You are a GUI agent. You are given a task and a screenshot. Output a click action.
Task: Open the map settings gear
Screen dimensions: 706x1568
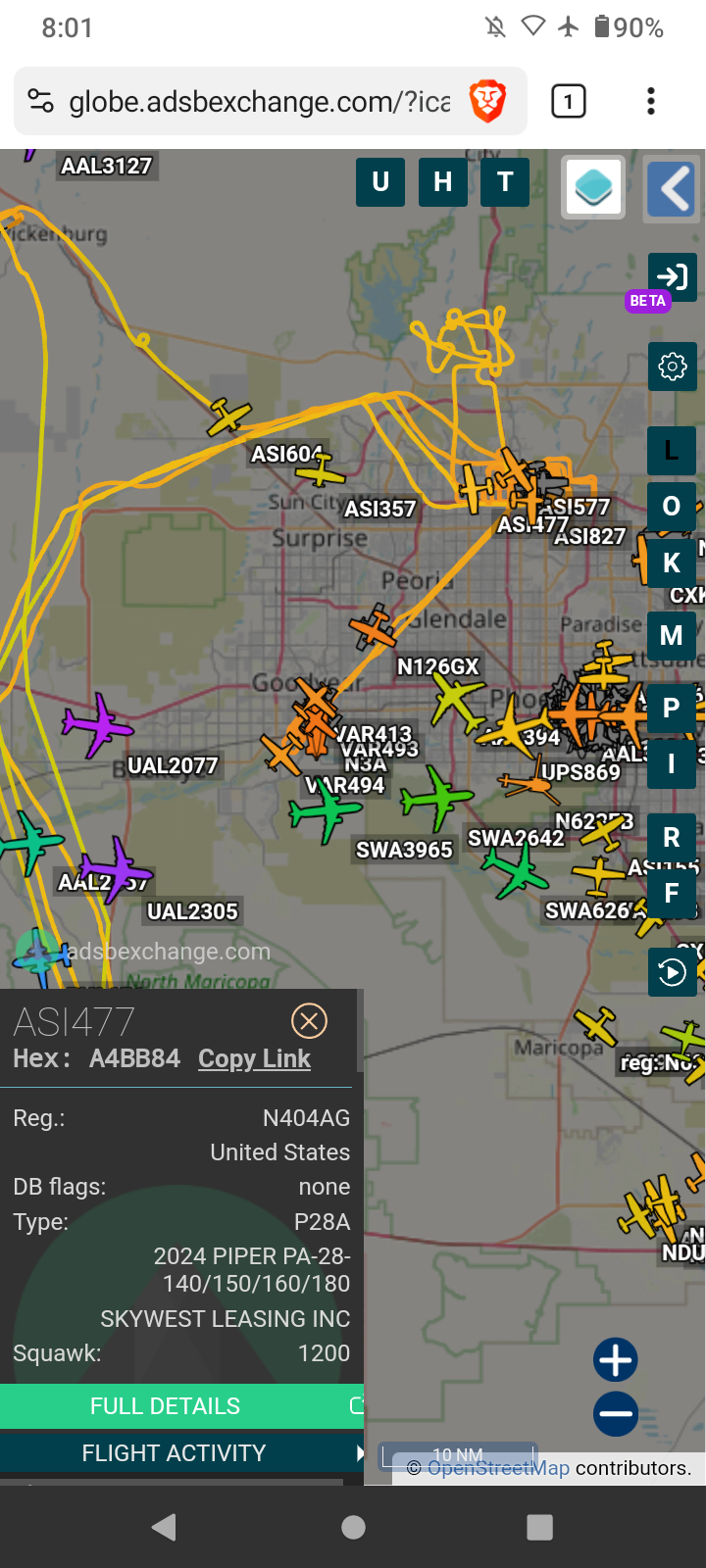(x=673, y=367)
